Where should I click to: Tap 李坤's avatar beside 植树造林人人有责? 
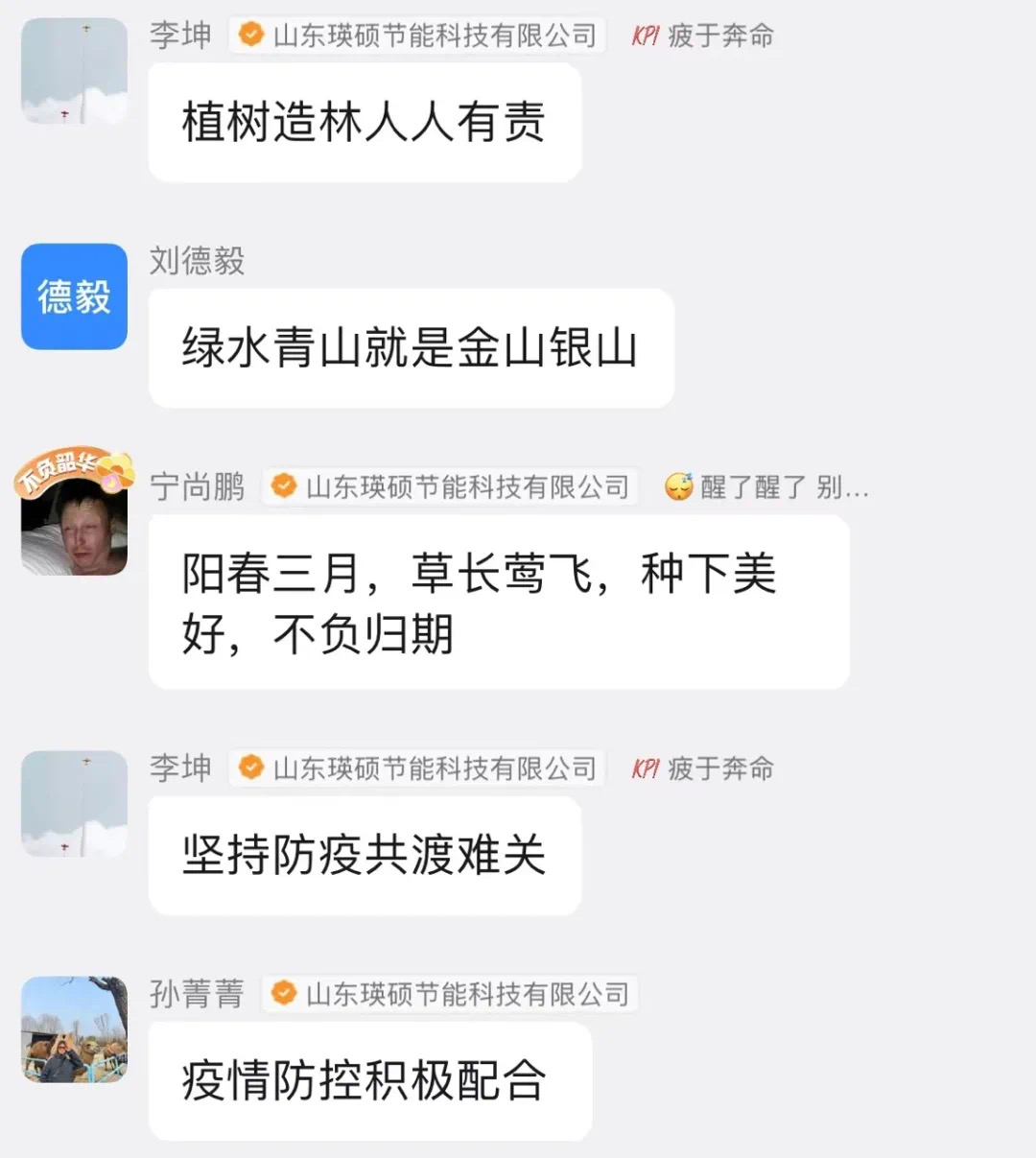click(x=74, y=71)
